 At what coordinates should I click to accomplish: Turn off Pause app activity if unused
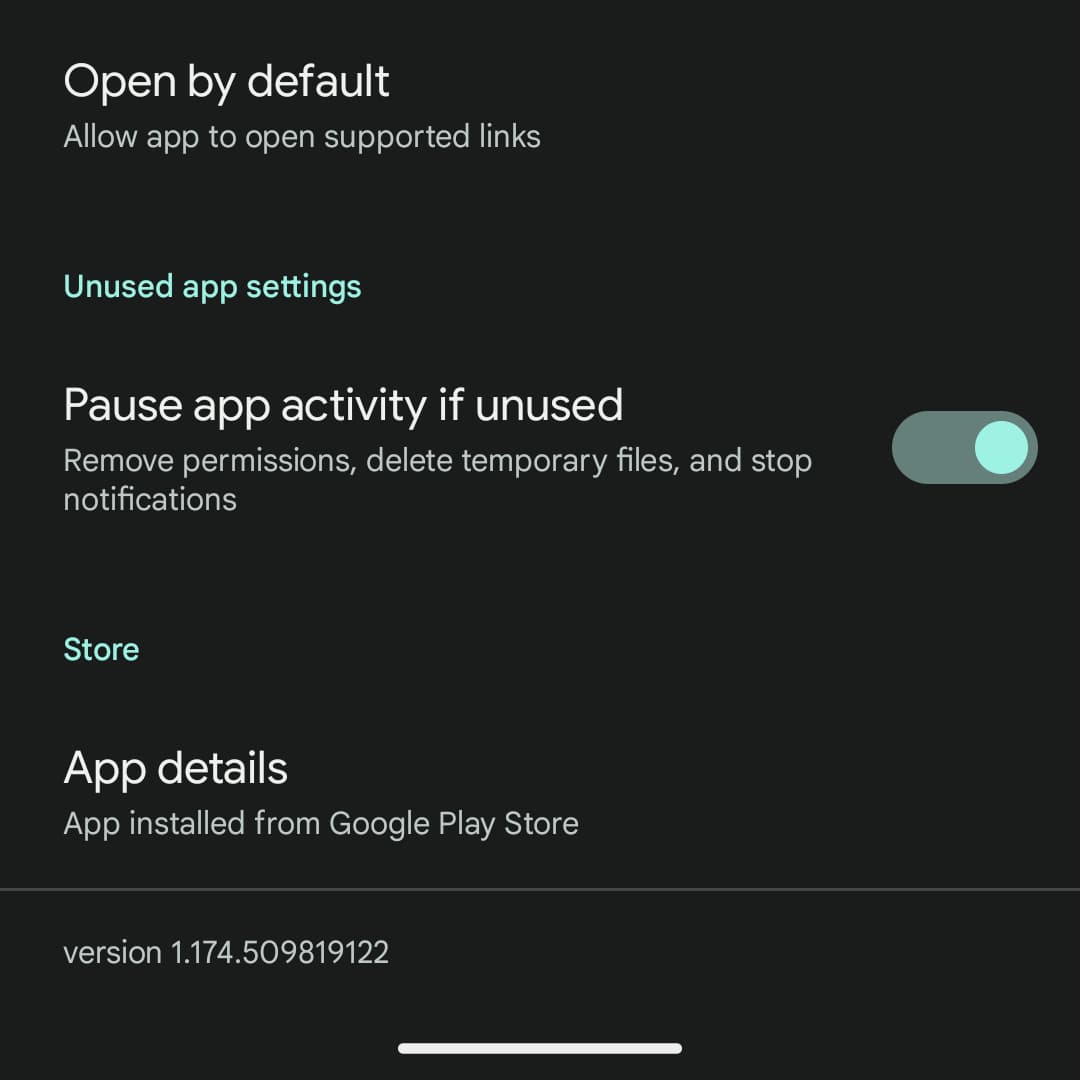pos(964,447)
